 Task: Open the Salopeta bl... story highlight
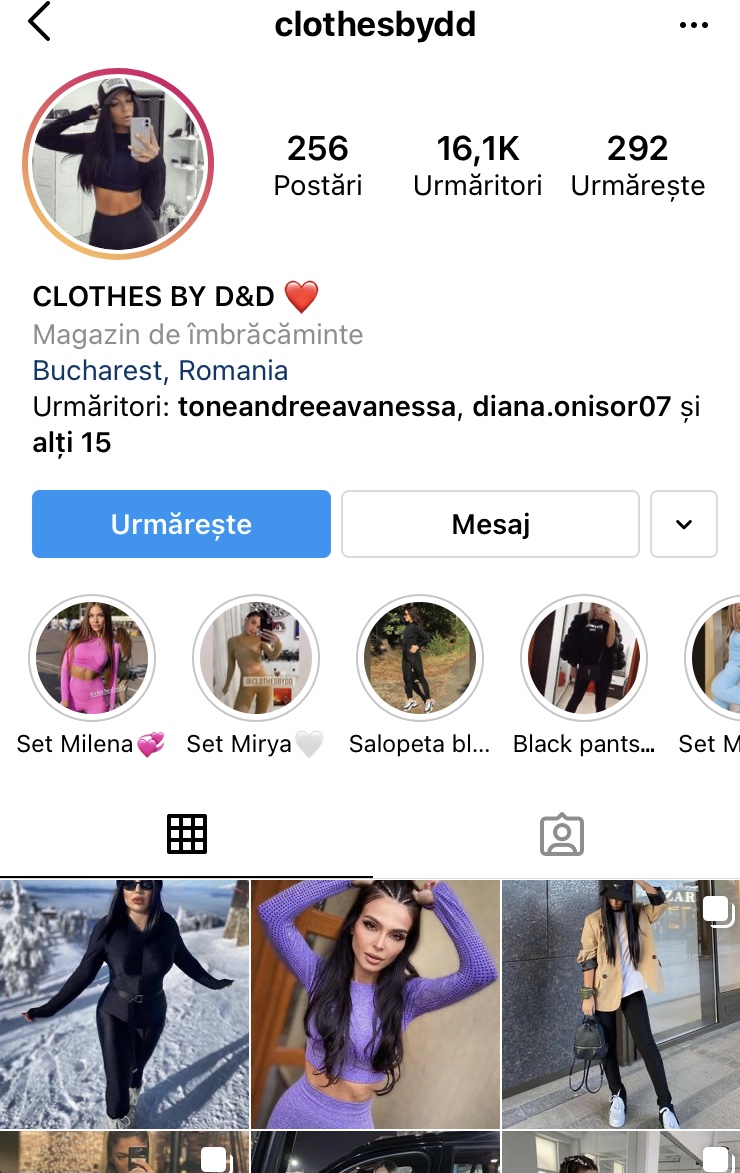[x=420, y=659]
